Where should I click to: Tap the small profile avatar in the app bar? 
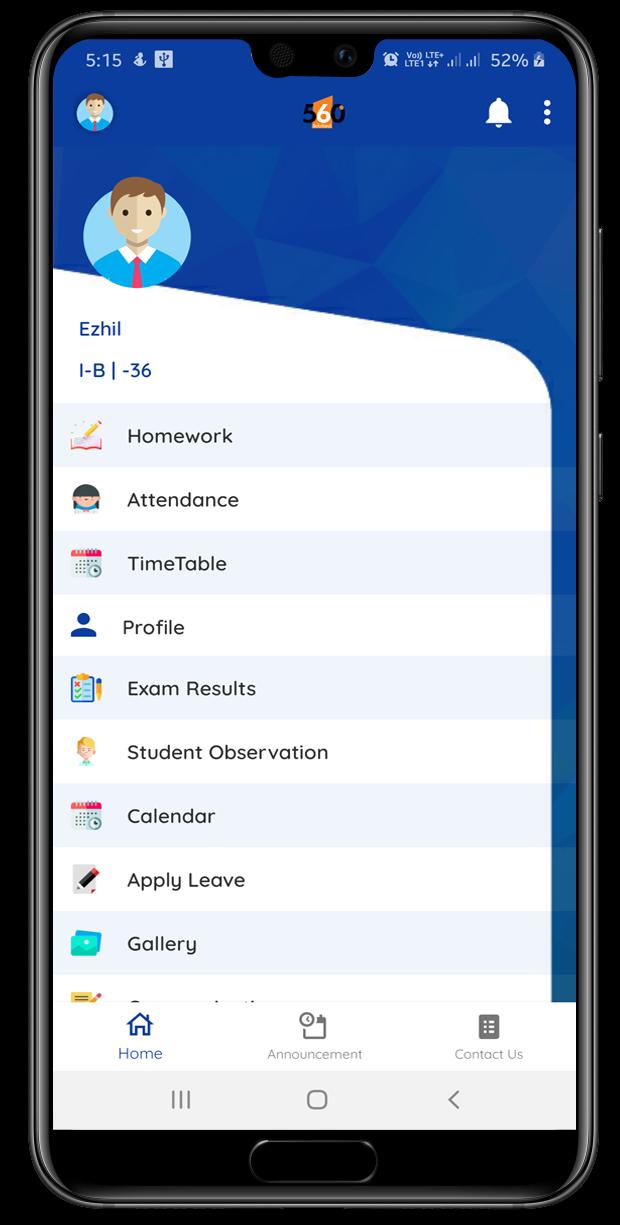(x=95, y=113)
